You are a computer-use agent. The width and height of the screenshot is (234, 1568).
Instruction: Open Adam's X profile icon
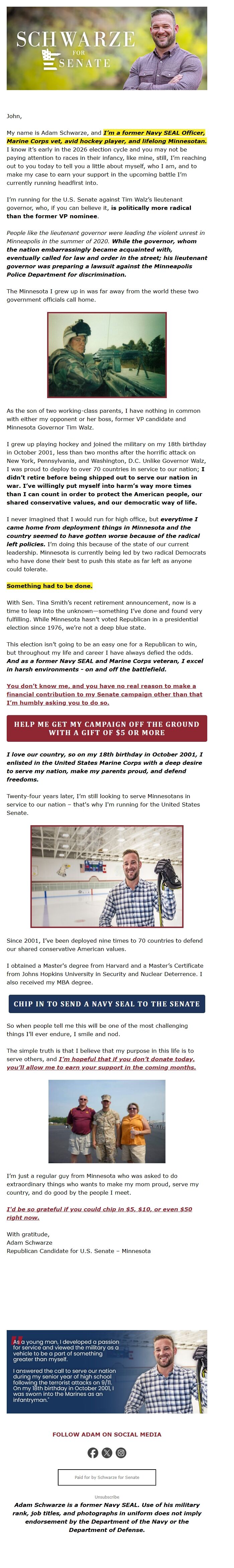107,1452
